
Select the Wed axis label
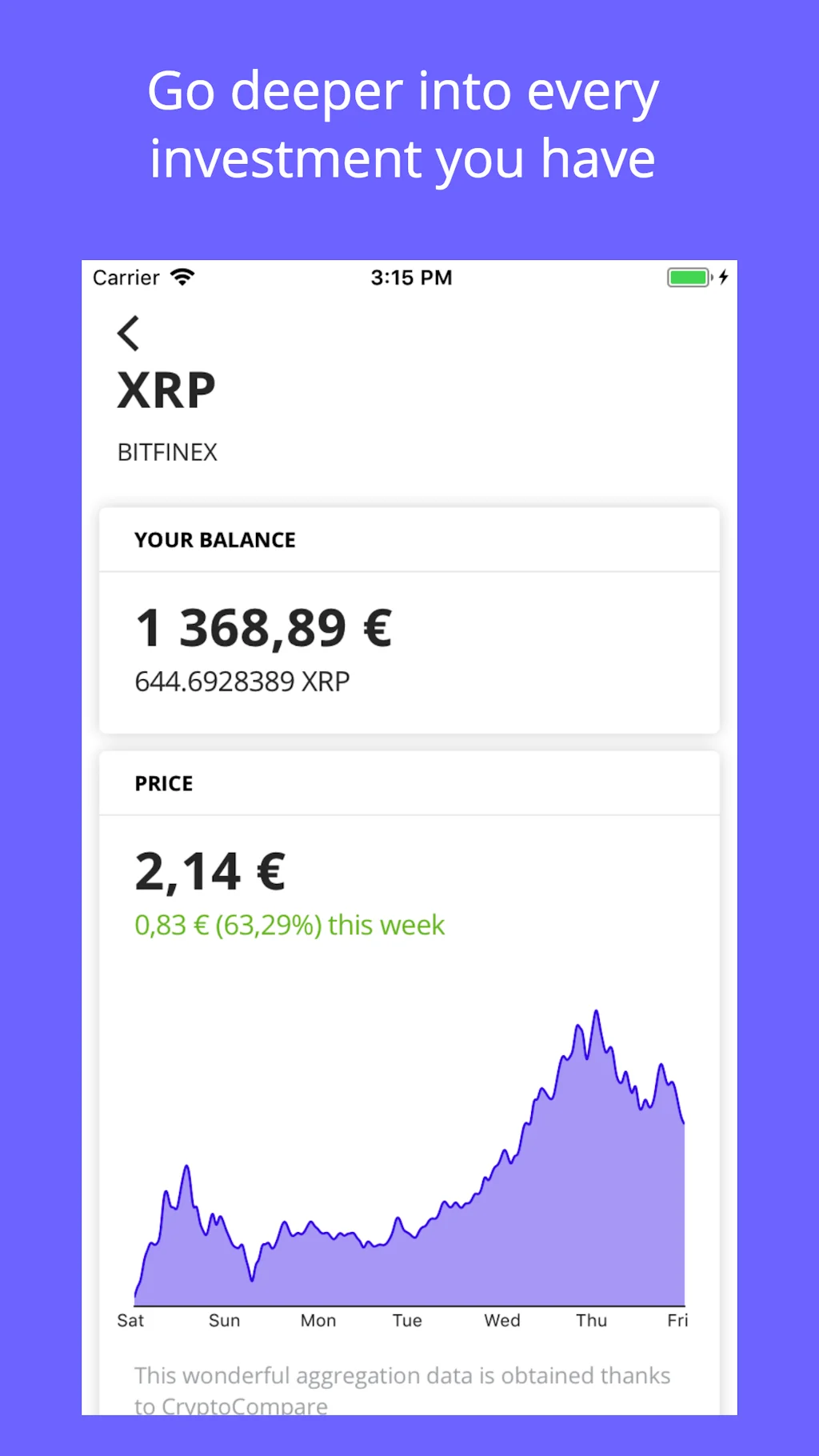tap(501, 1320)
